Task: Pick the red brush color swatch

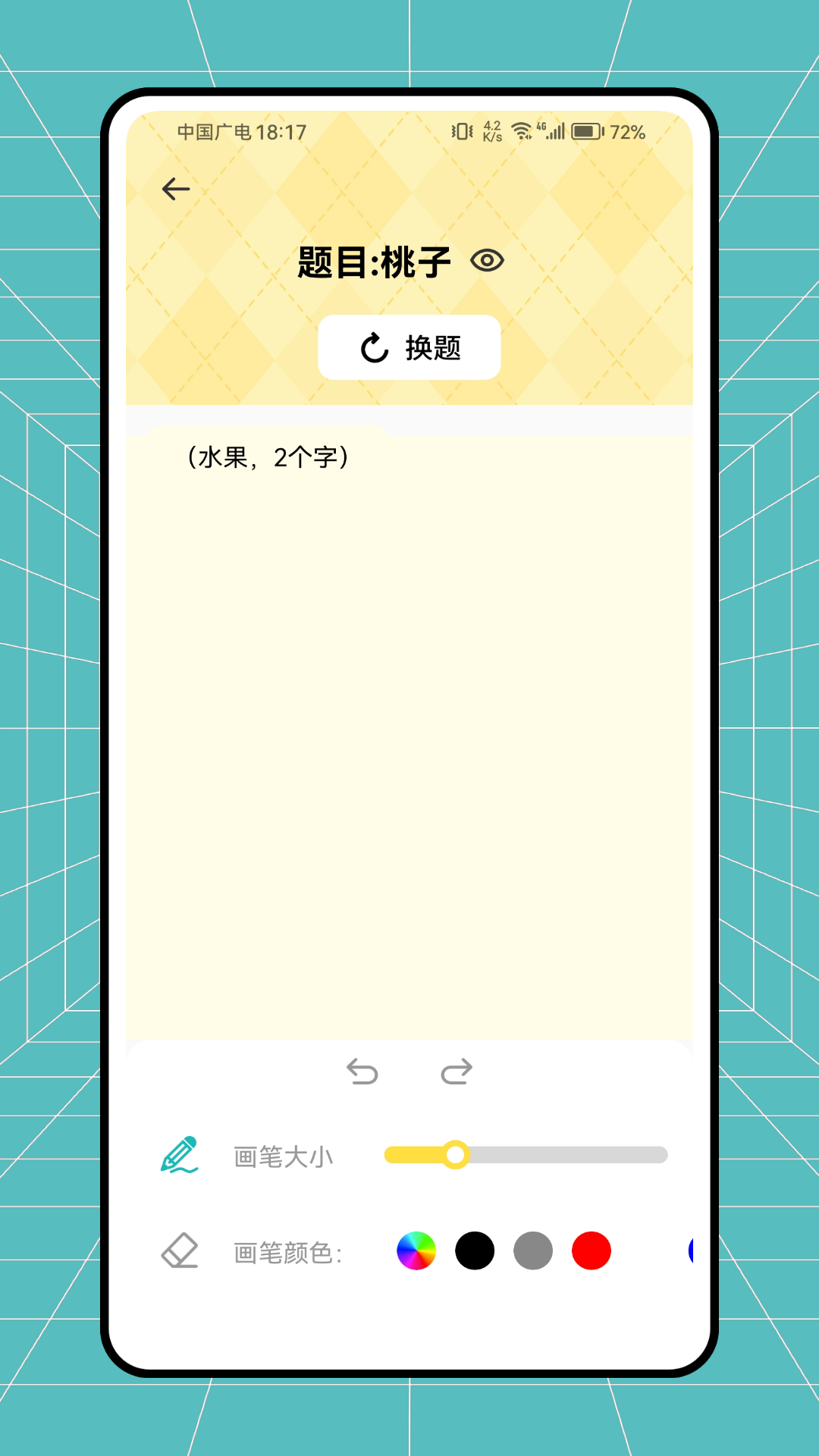Action: click(x=592, y=1251)
